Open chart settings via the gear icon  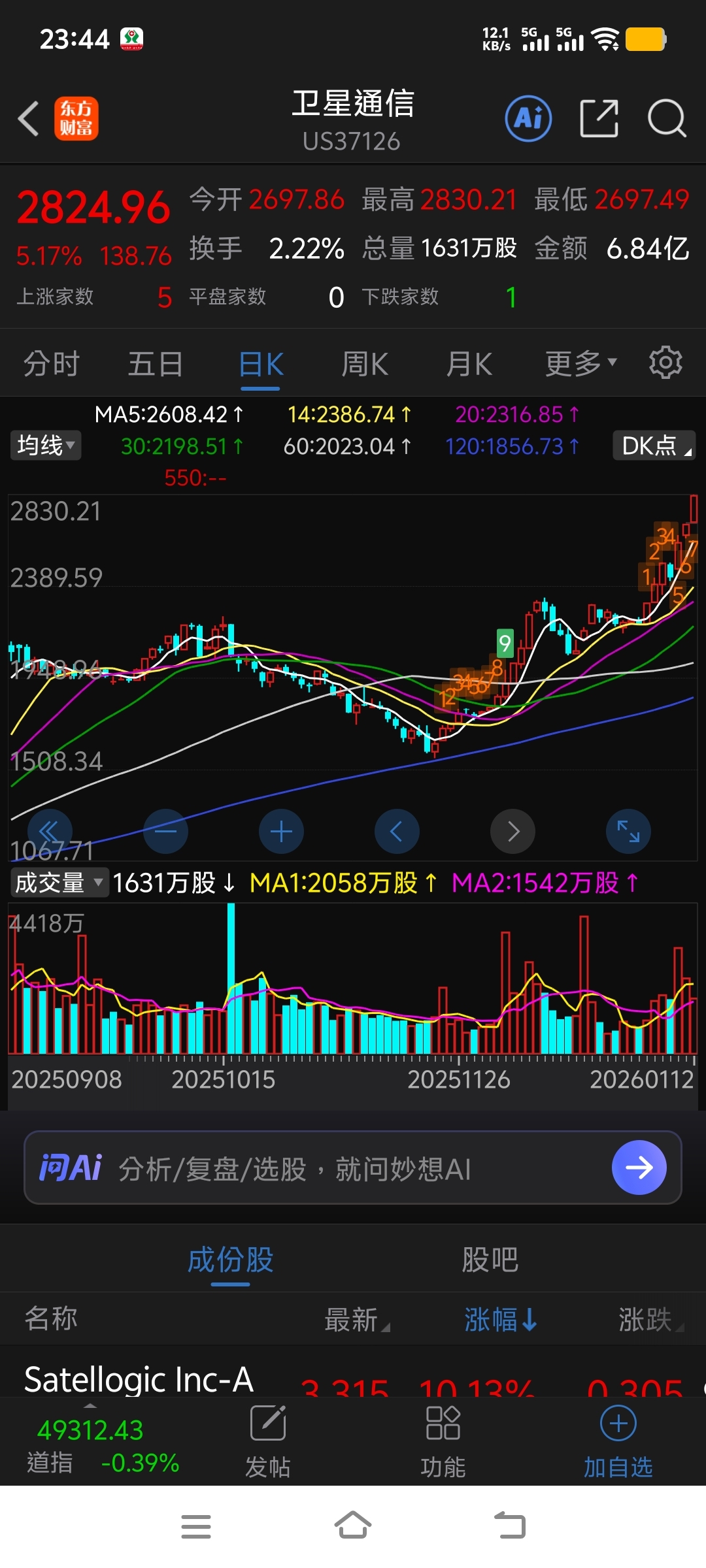[665, 363]
